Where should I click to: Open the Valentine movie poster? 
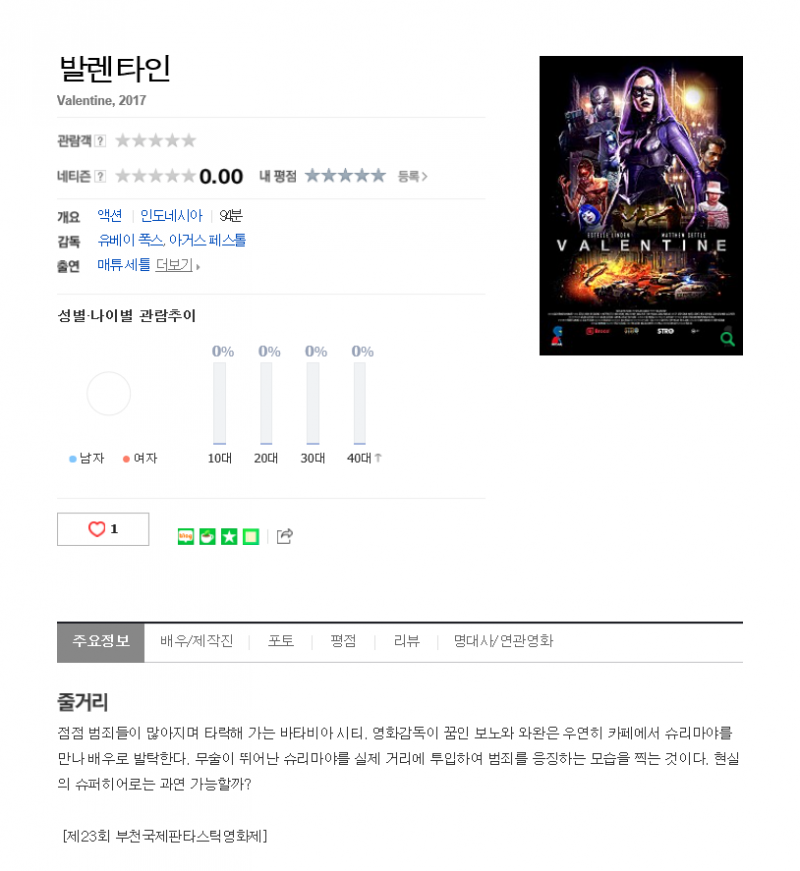[641, 205]
